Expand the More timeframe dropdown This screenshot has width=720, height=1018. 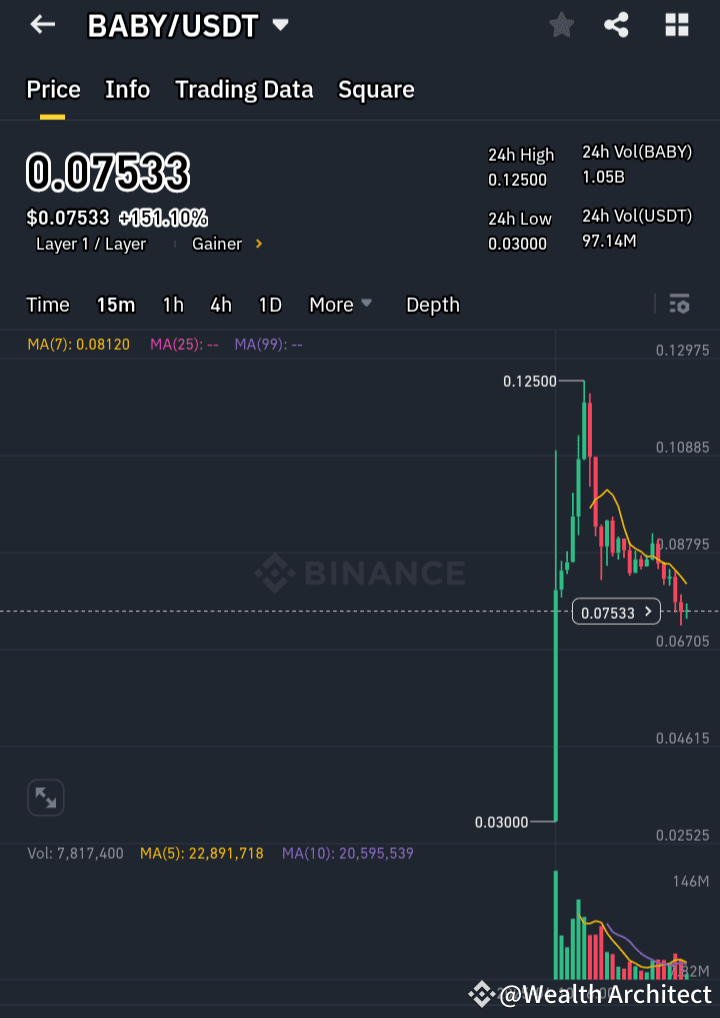pyautogui.click(x=340, y=305)
